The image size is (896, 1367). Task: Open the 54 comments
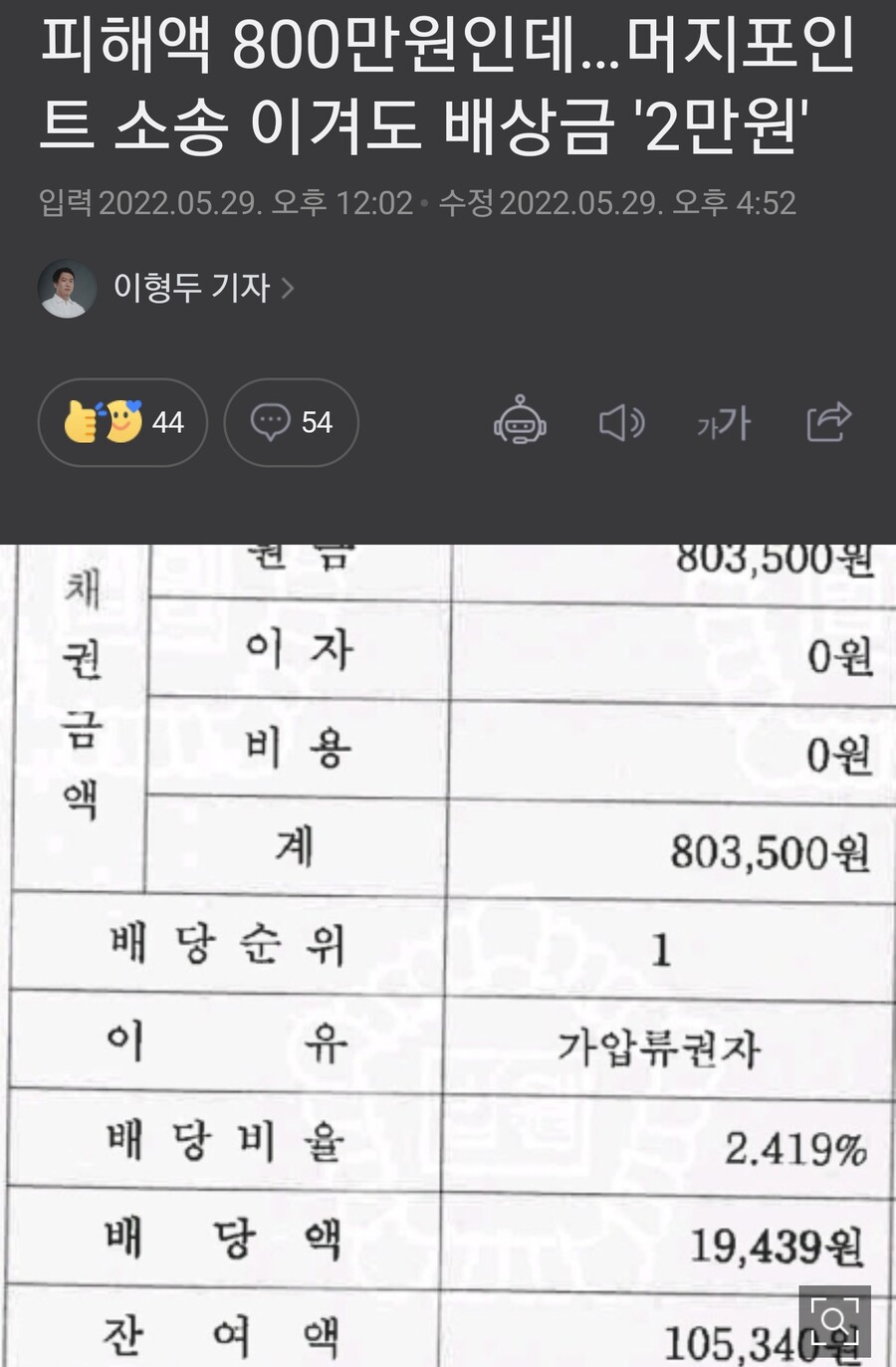coord(292,422)
